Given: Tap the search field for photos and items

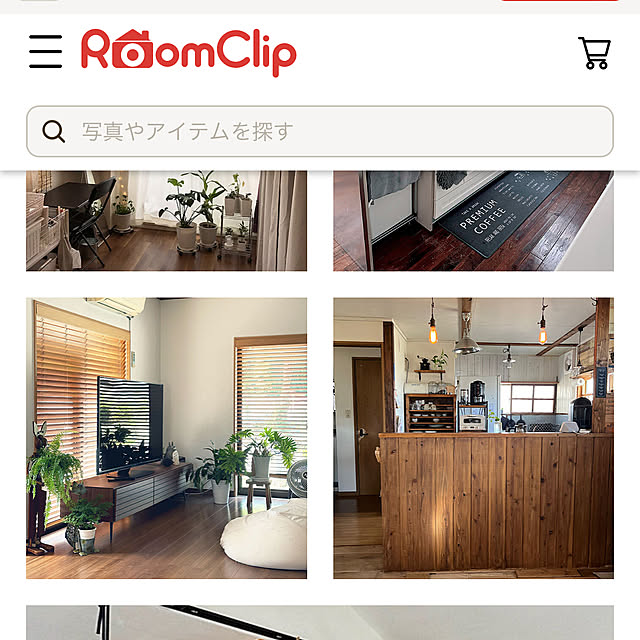Looking at the screenshot, I should 319,131.
